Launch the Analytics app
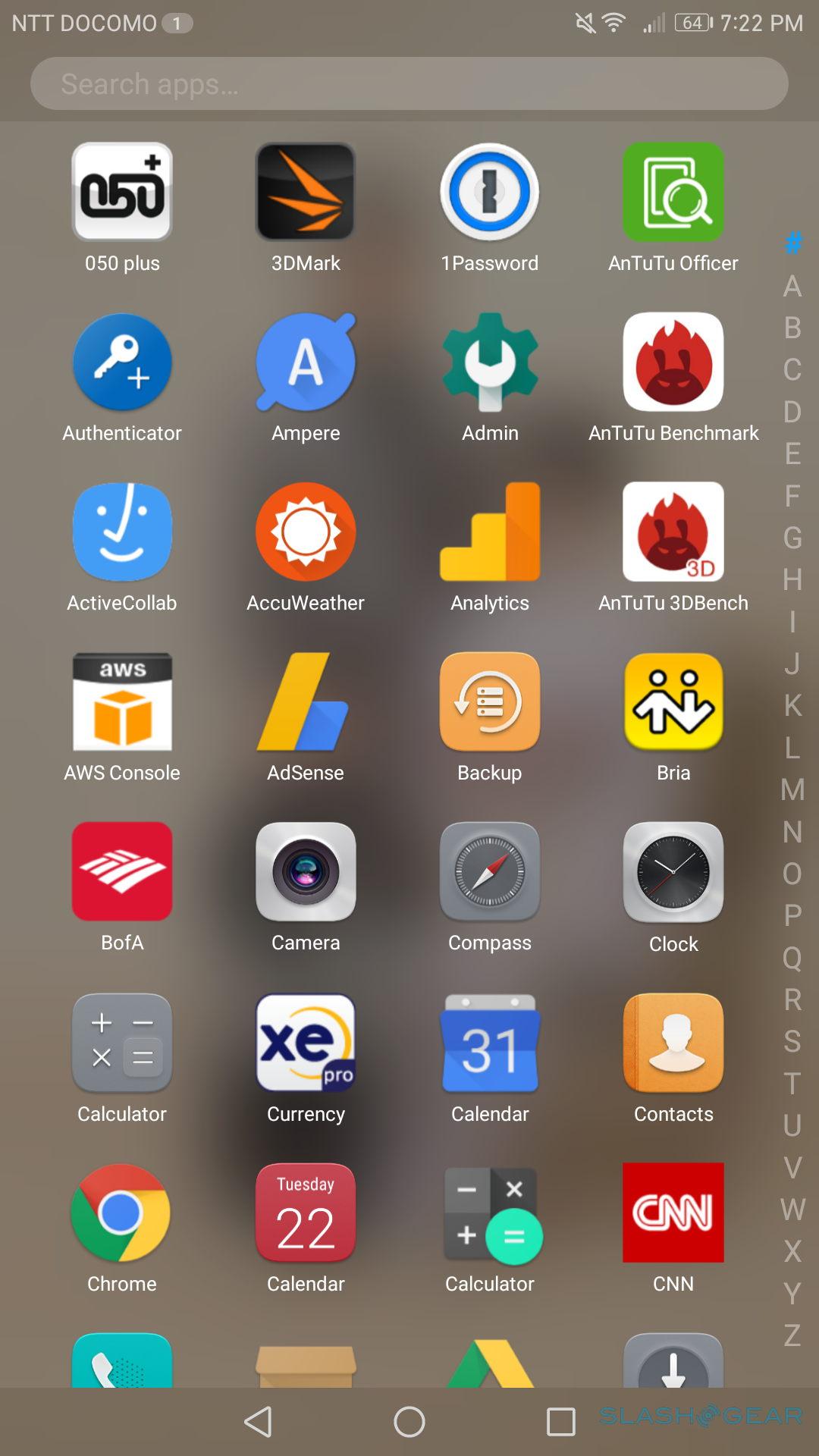 (x=490, y=532)
